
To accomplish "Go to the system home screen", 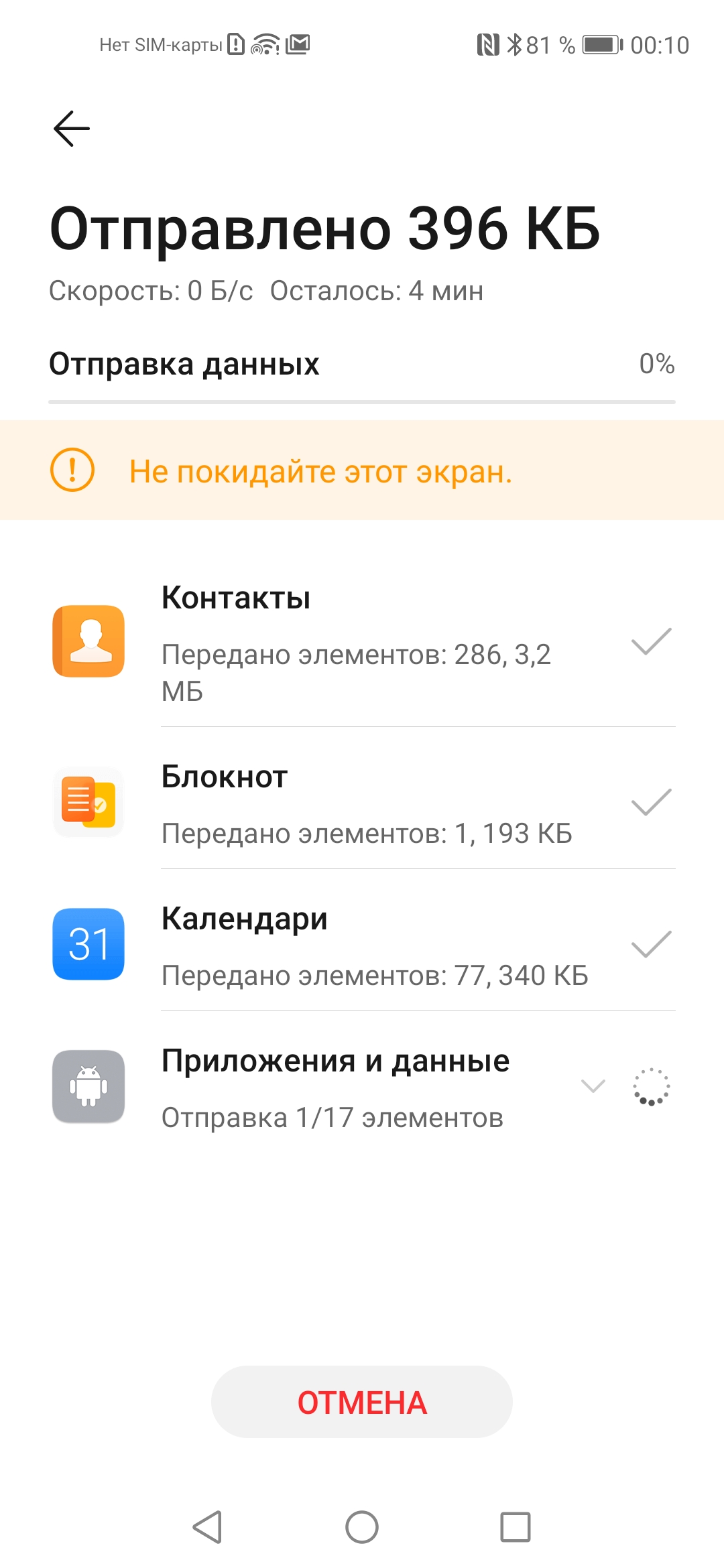I will (x=362, y=1527).
